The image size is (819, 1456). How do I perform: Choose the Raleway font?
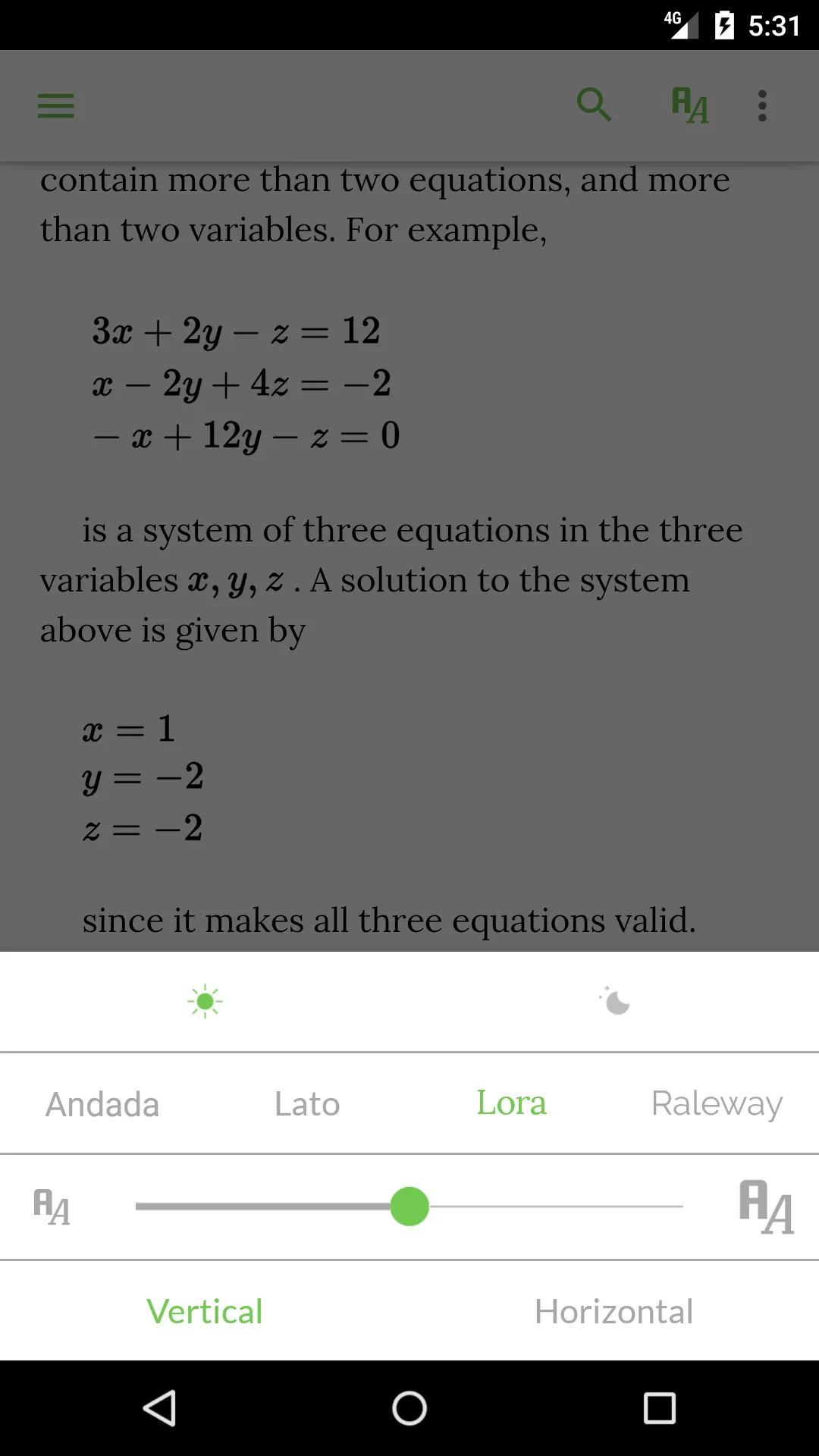pos(717,1104)
